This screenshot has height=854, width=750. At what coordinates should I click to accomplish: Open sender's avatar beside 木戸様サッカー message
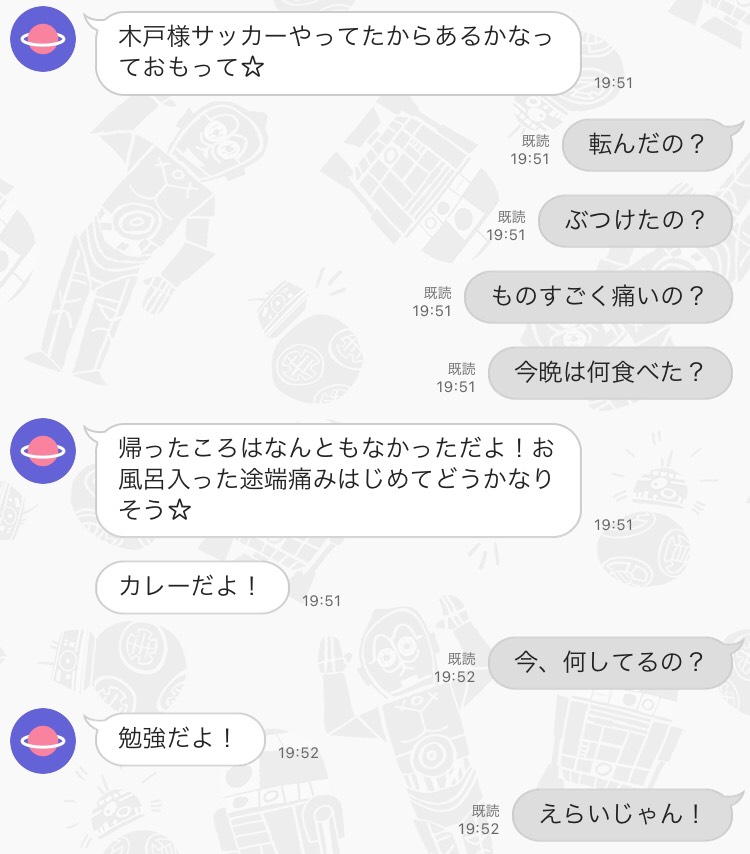pos(43,40)
